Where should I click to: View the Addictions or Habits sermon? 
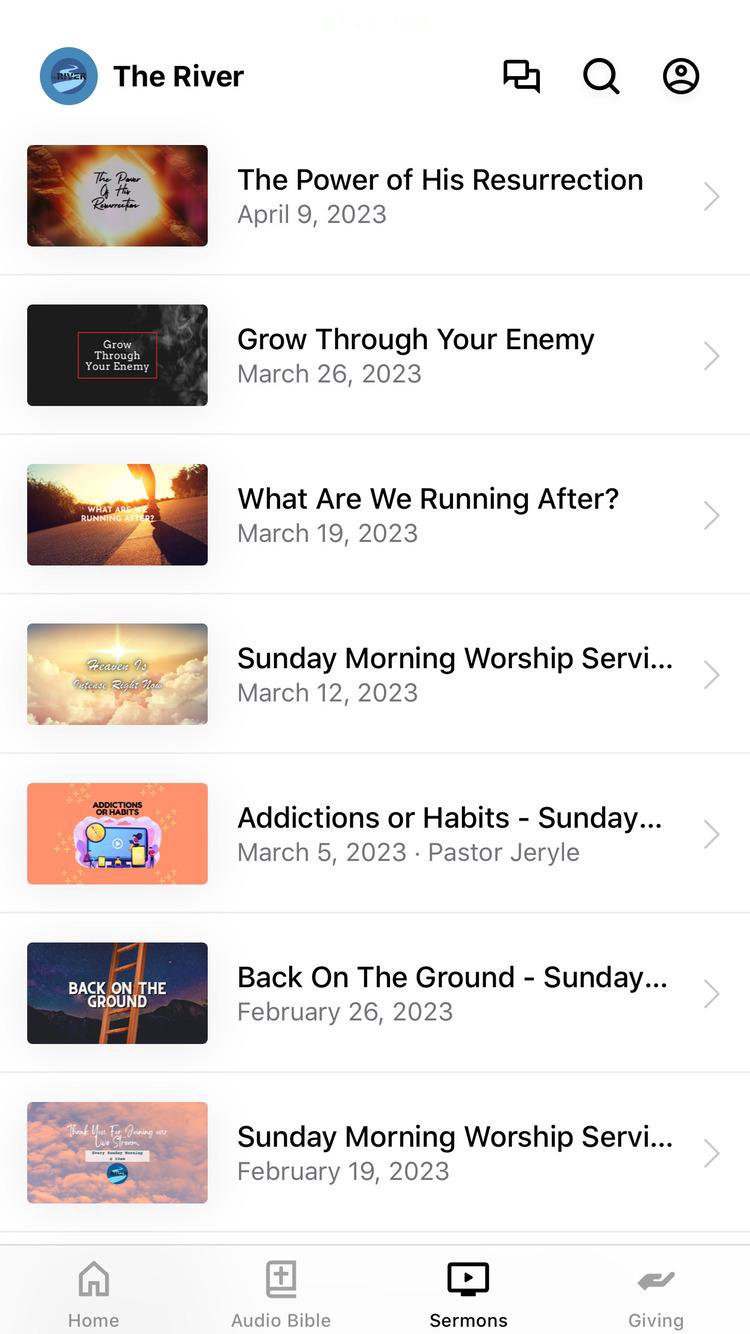[x=449, y=834]
